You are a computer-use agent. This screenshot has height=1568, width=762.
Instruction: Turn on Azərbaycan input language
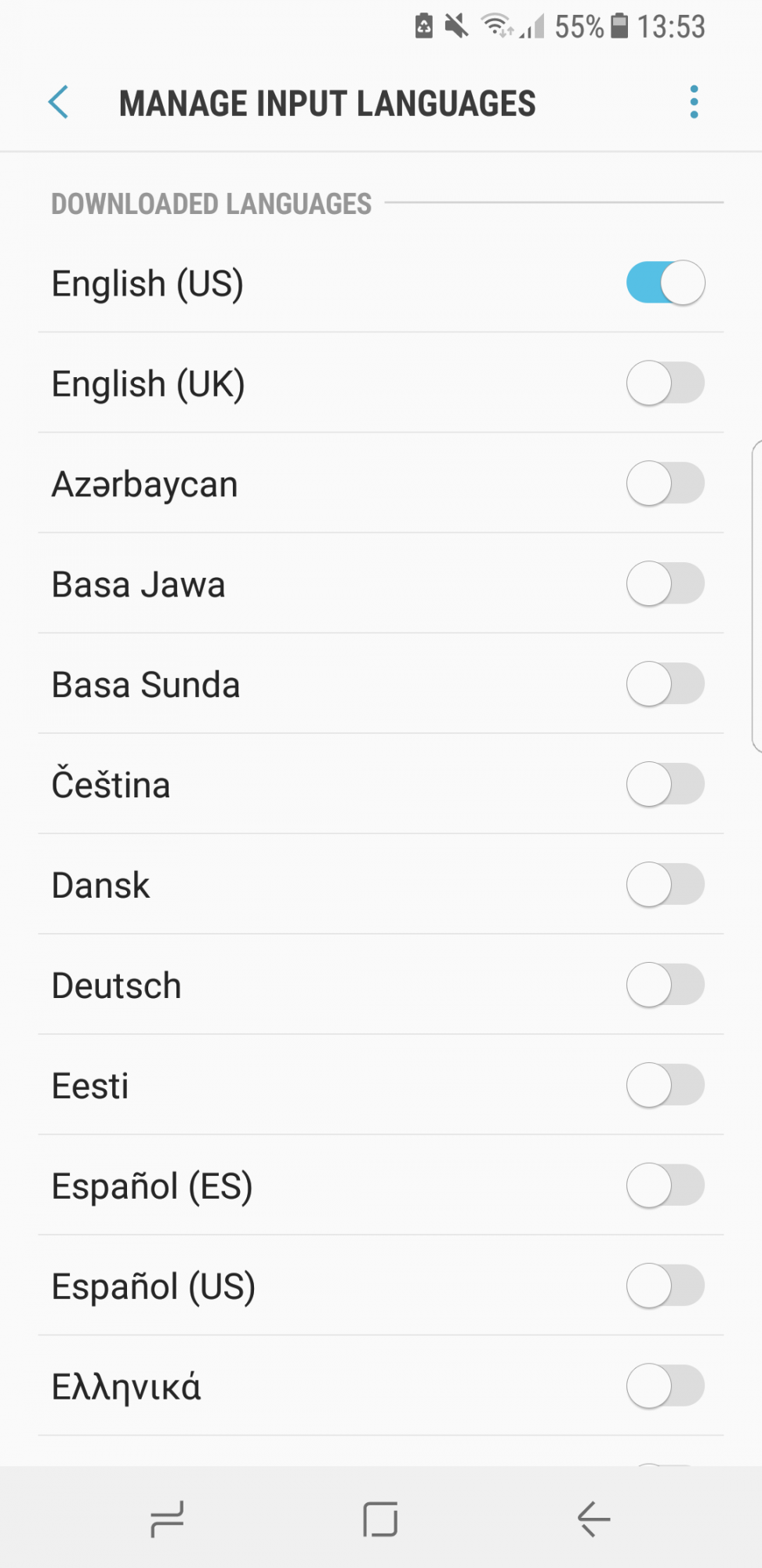pyautogui.click(x=666, y=484)
